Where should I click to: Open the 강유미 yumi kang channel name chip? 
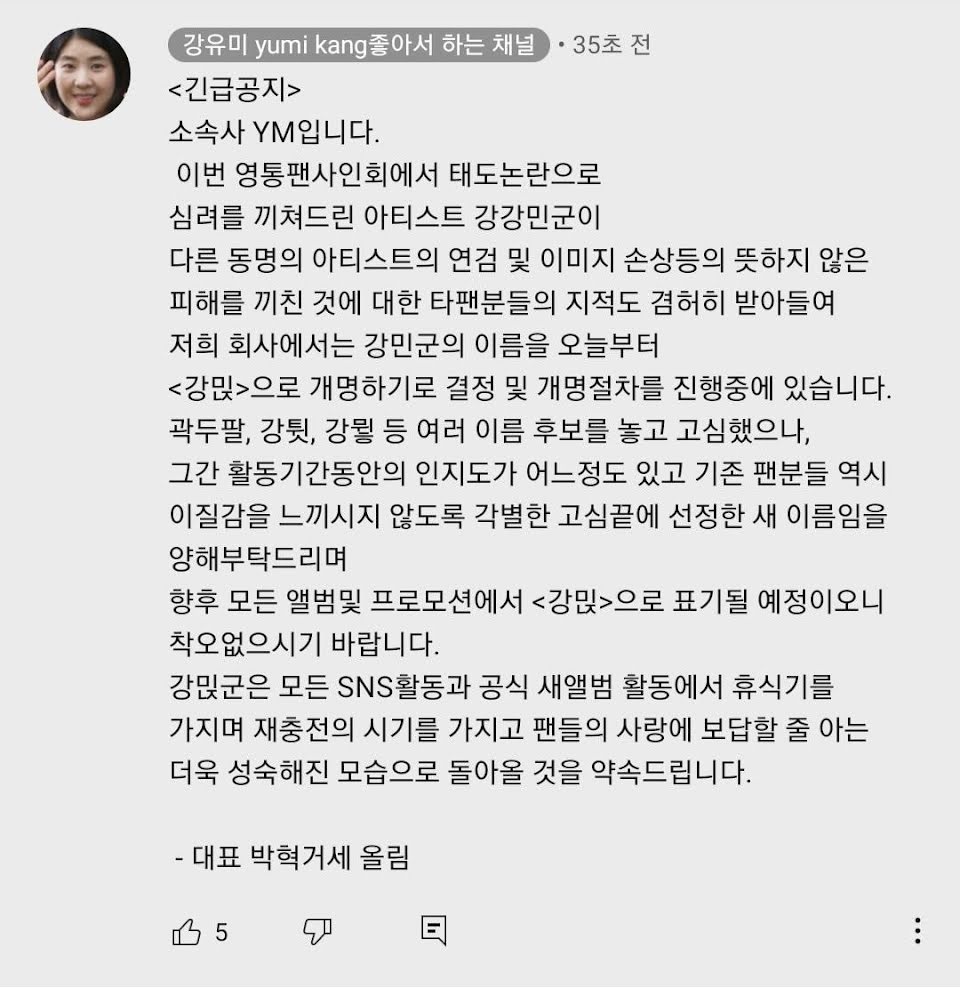click(x=359, y=45)
